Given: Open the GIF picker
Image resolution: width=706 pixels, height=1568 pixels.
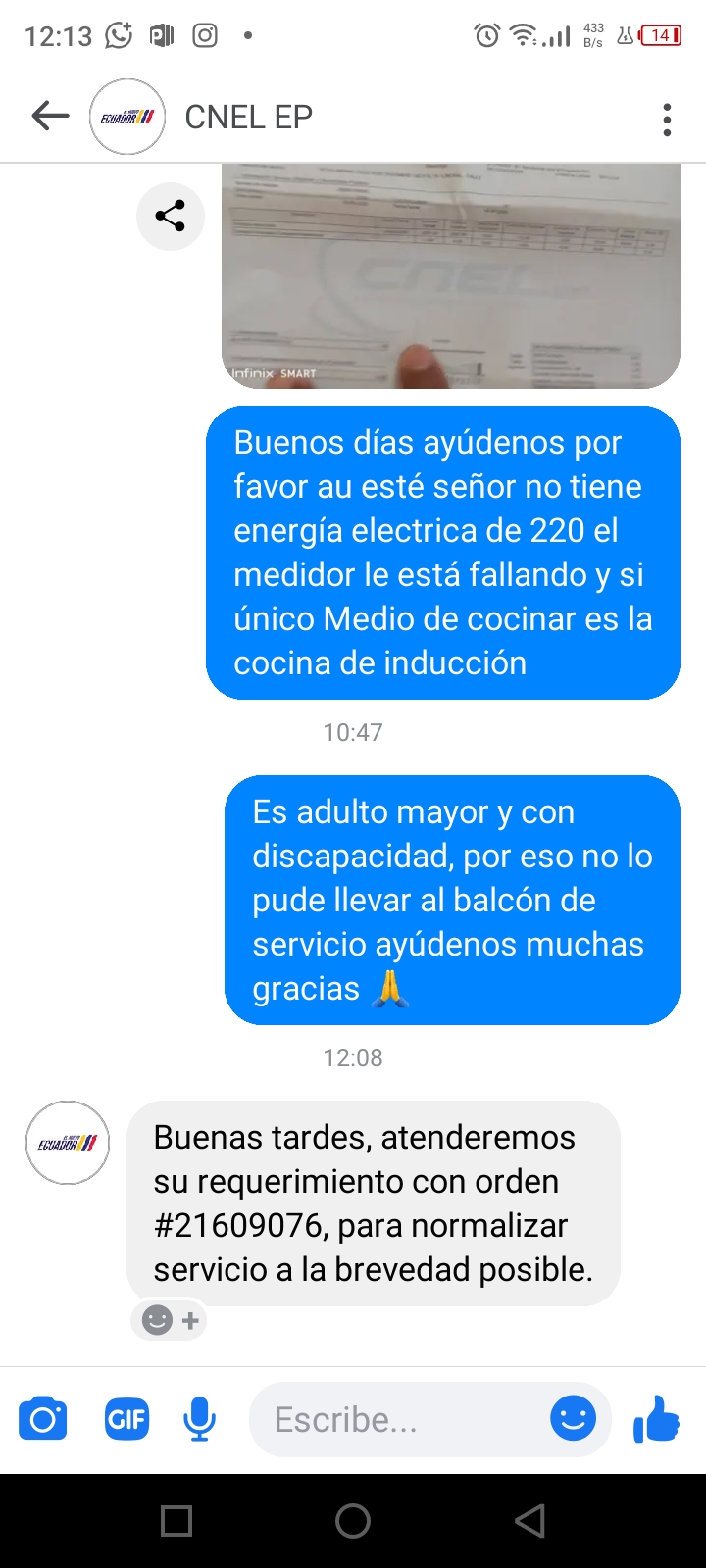Looking at the screenshot, I should click(x=126, y=1419).
